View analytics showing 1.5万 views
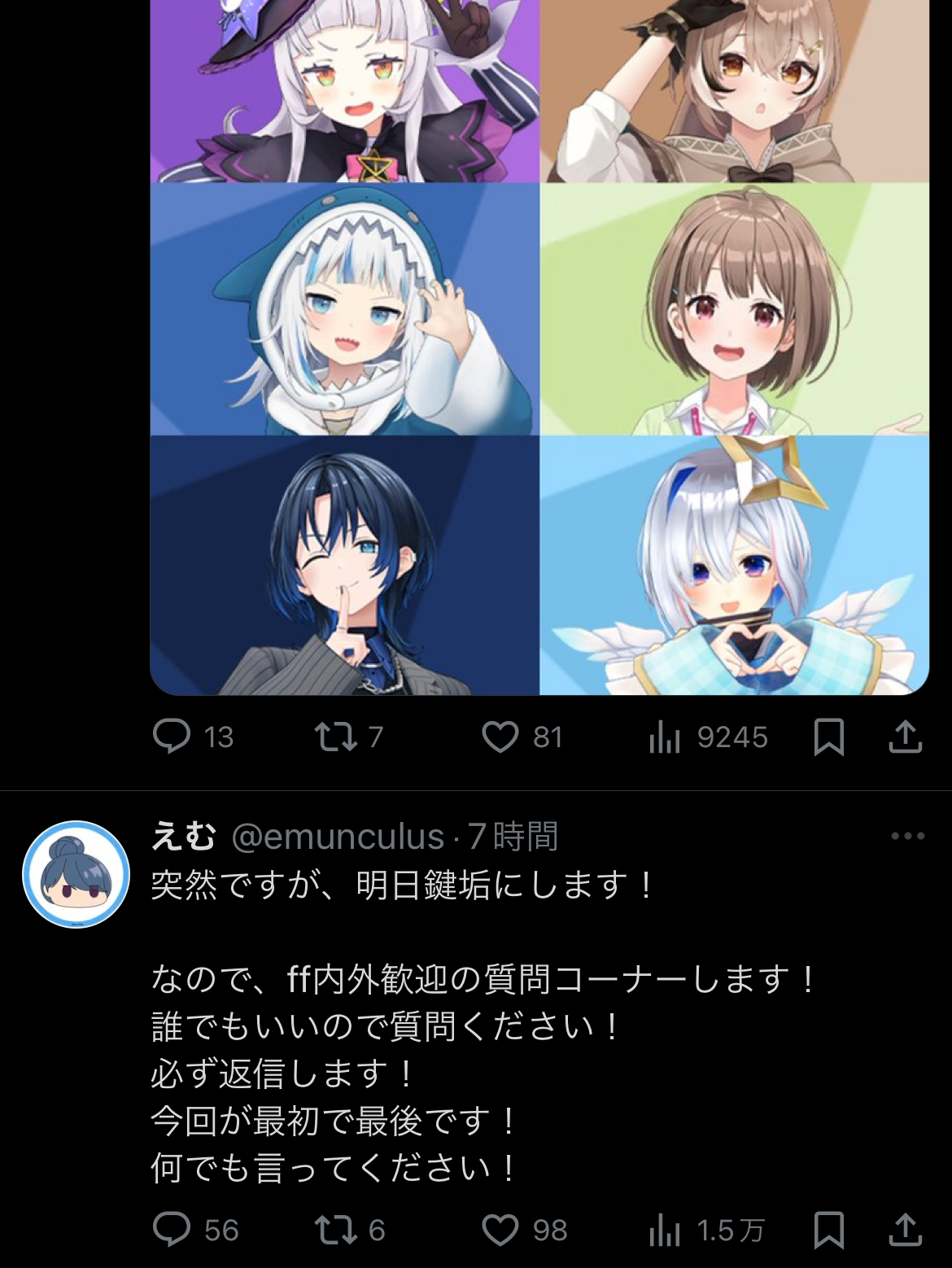Image resolution: width=952 pixels, height=1268 pixels. pos(666,1231)
